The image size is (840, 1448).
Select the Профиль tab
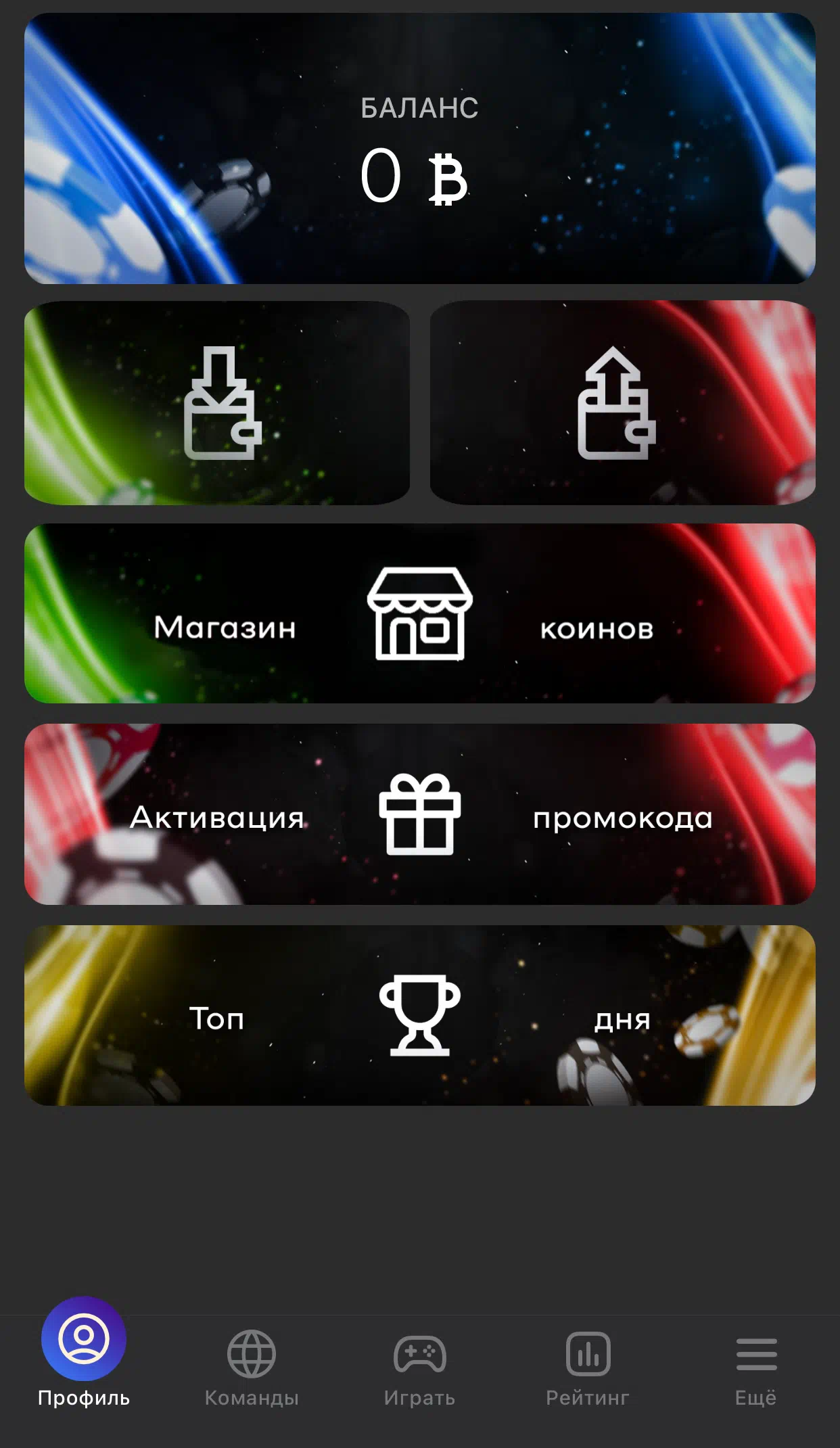(84, 1353)
